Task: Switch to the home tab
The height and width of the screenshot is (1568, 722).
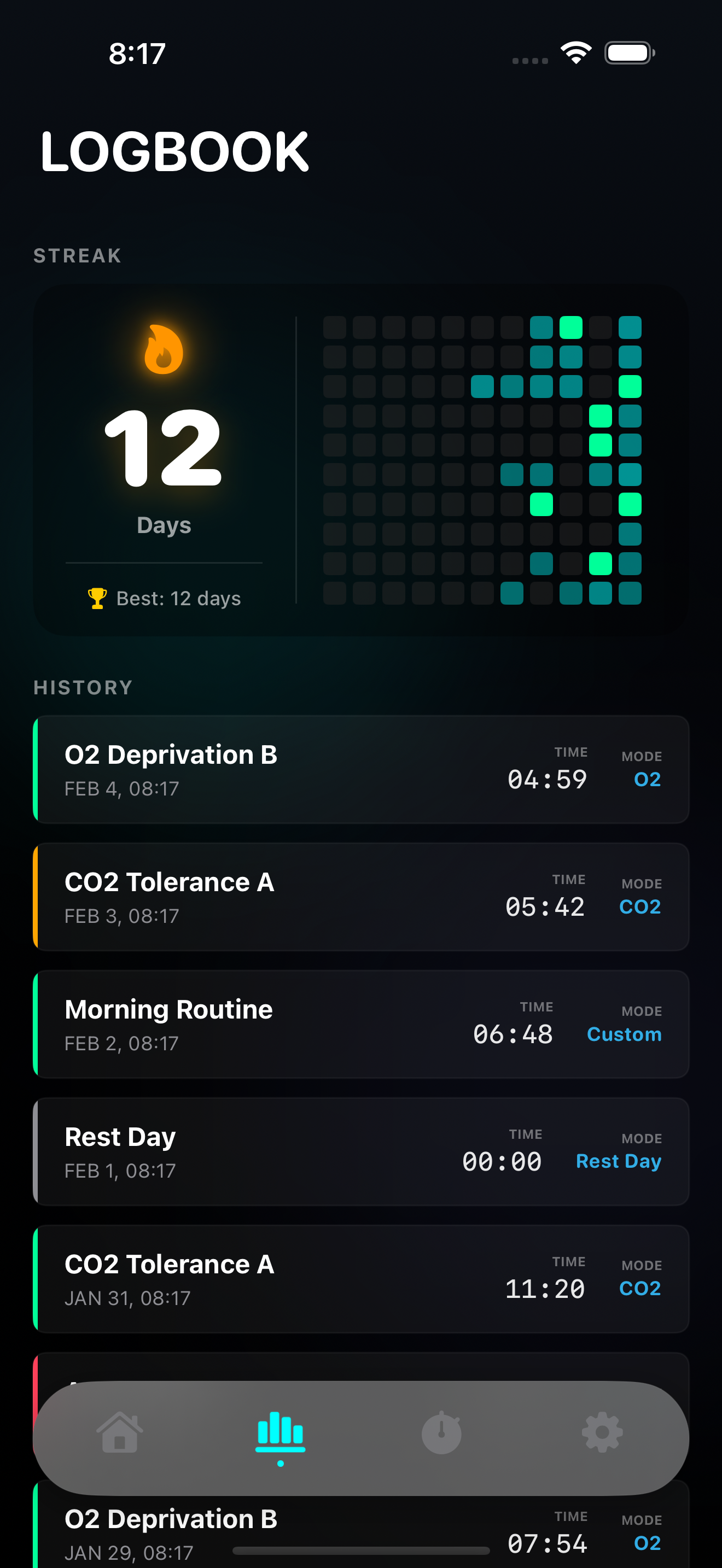Action: tap(119, 1432)
